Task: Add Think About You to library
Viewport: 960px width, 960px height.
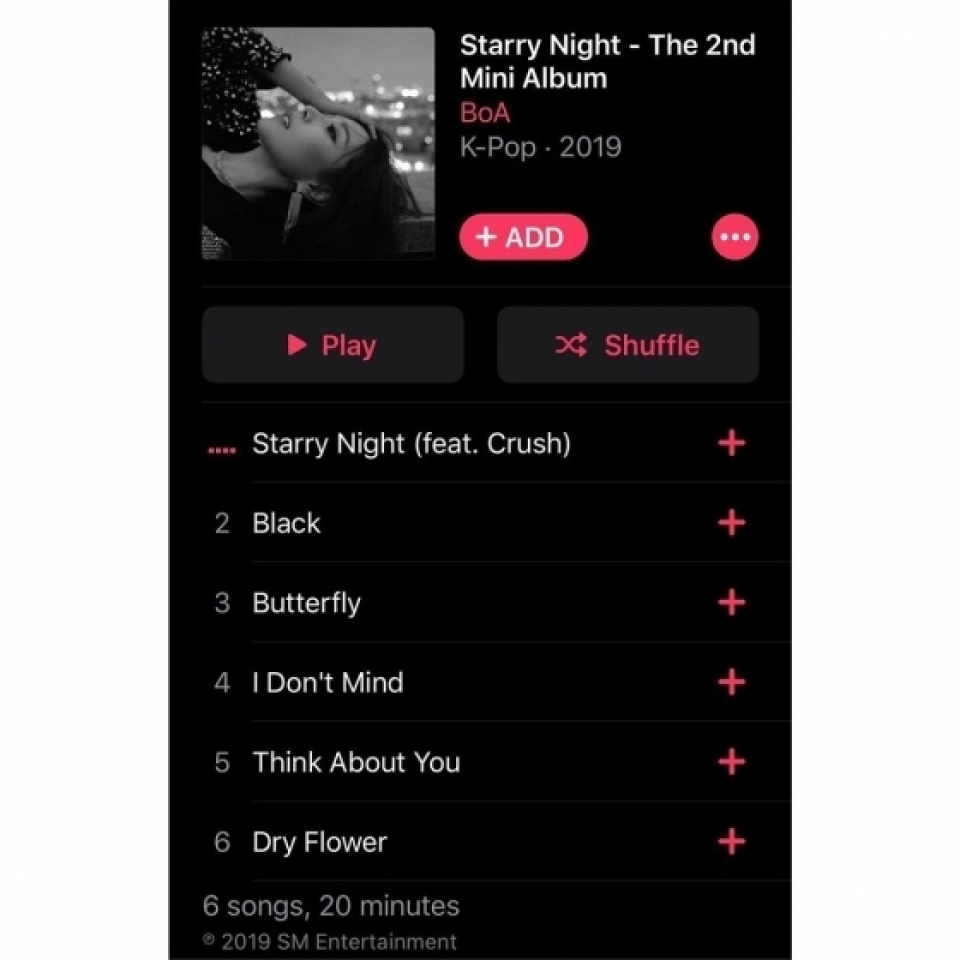Action: pyautogui.click(x=732, y=762)
